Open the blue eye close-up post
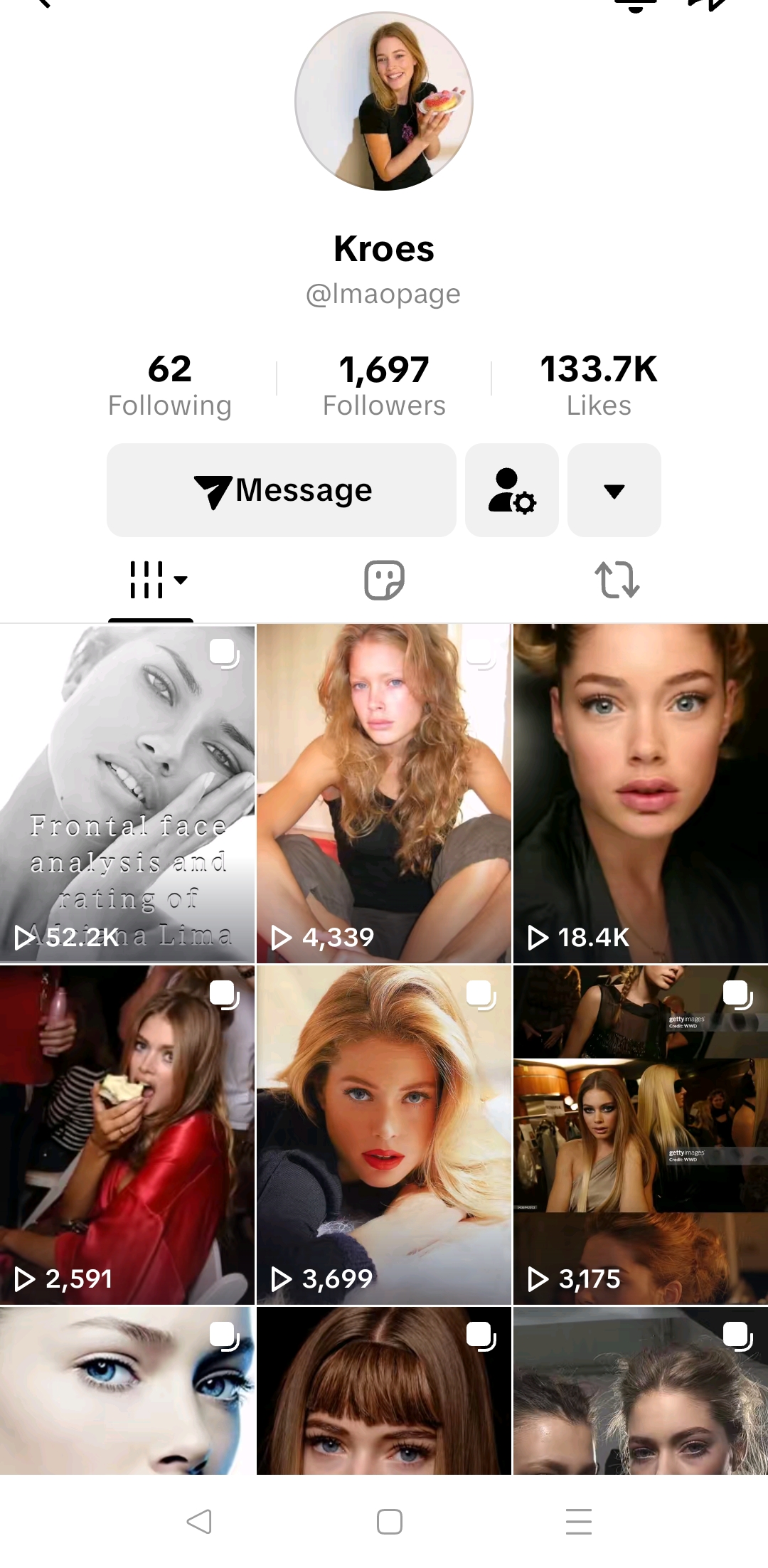The image size is (768, 1568). [x=127, y=1391]
